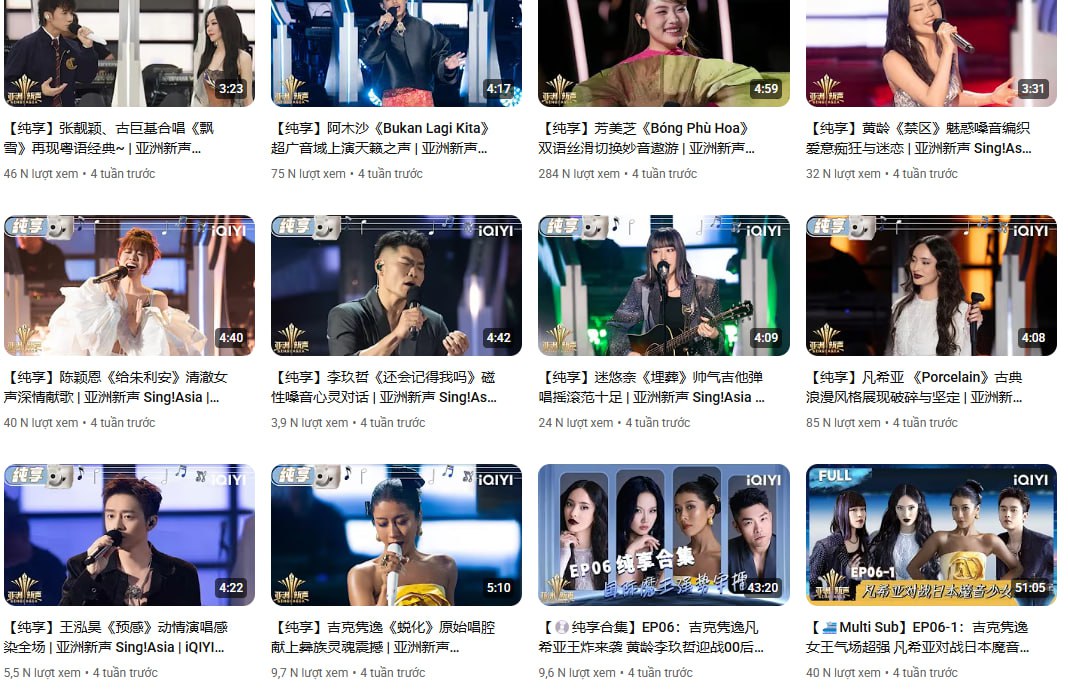Open 迷悠奈《埋葬》 guitar performance video
The image size is (1068, 691).
coord(663,285)
